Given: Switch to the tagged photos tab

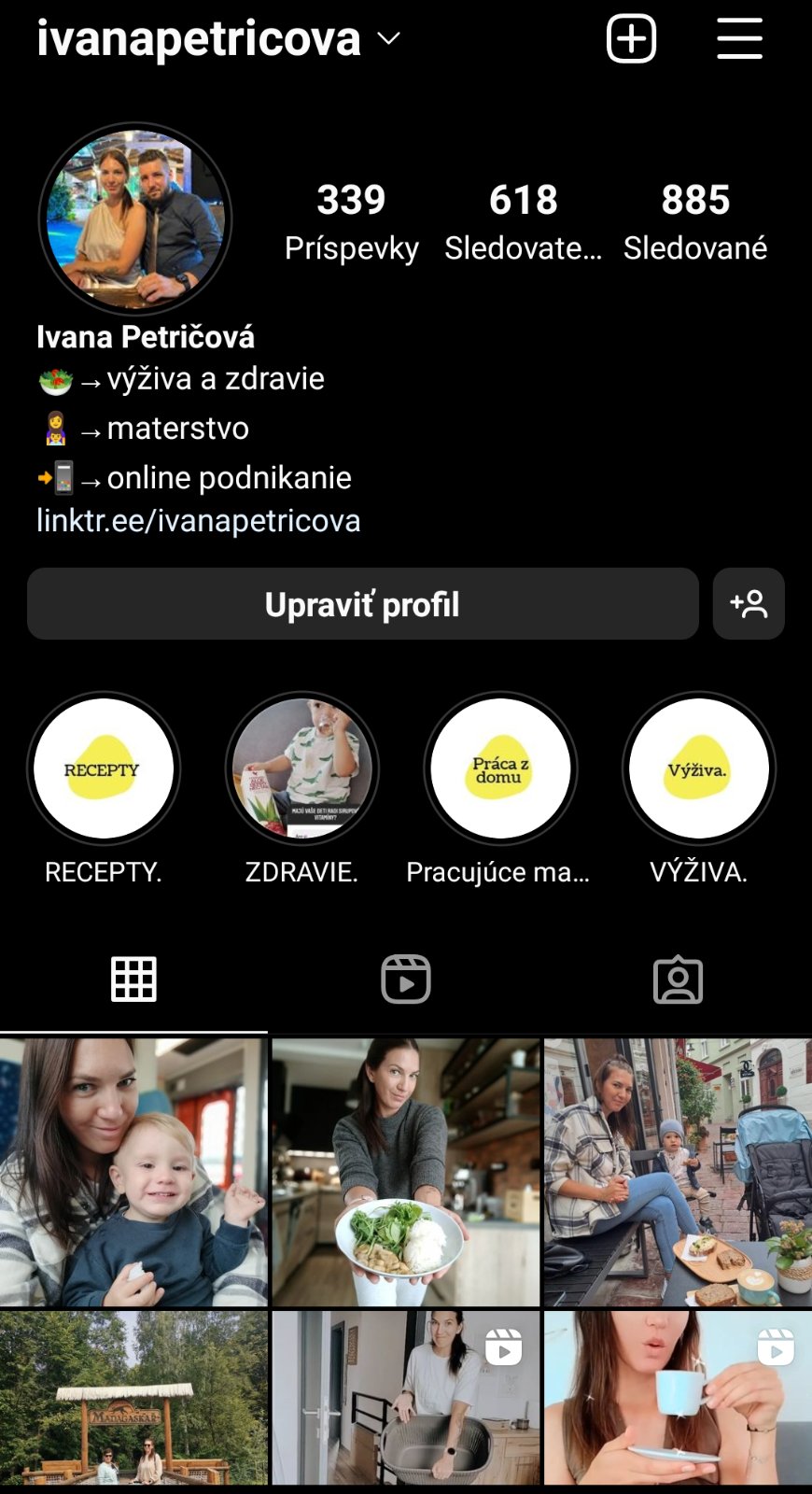Looking at the screenshot, I should point(678,980).
